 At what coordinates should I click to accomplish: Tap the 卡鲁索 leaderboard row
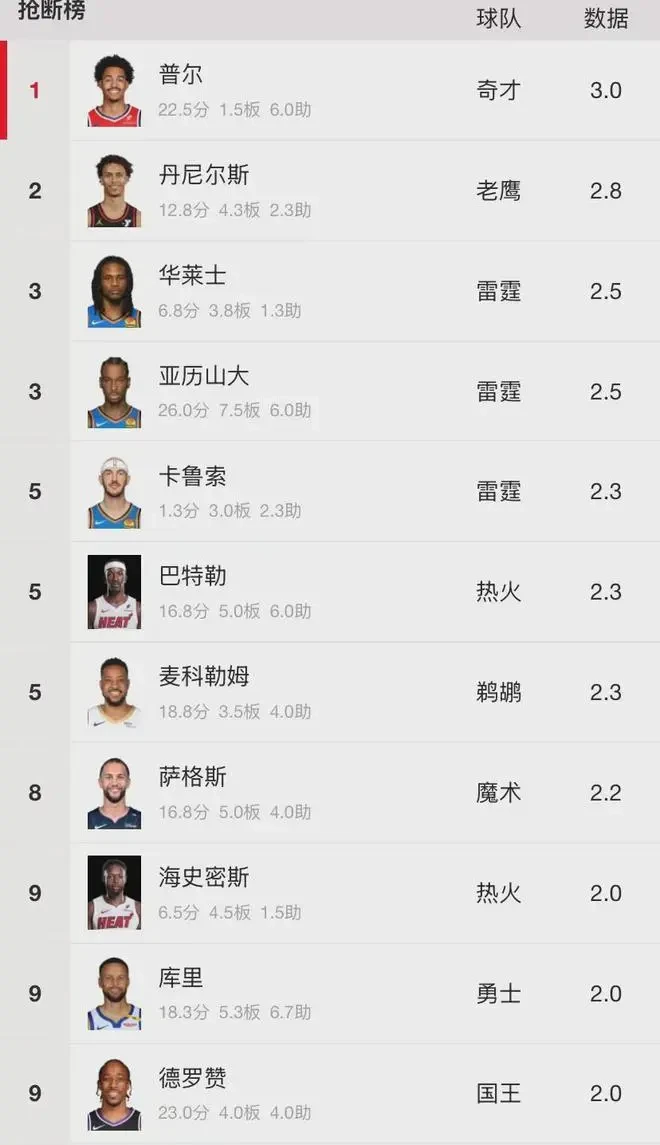click(330, 491)
